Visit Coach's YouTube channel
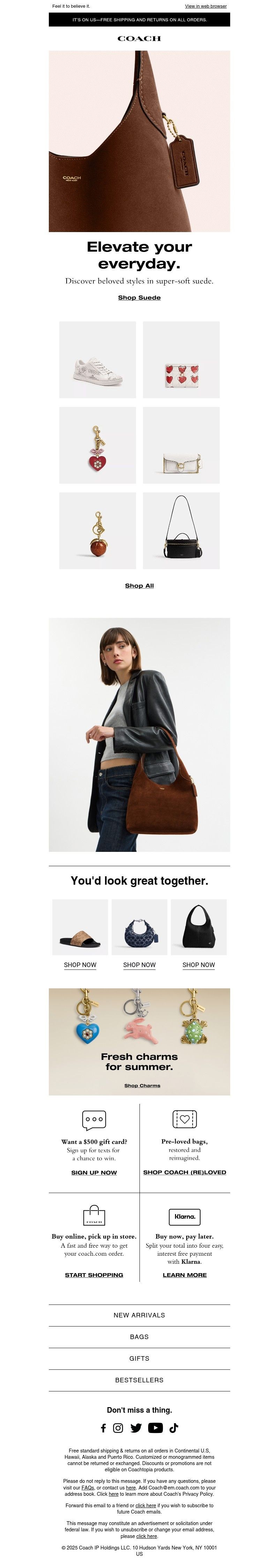This screenshot has height=1568, width=279. (x=156, y=1428)
